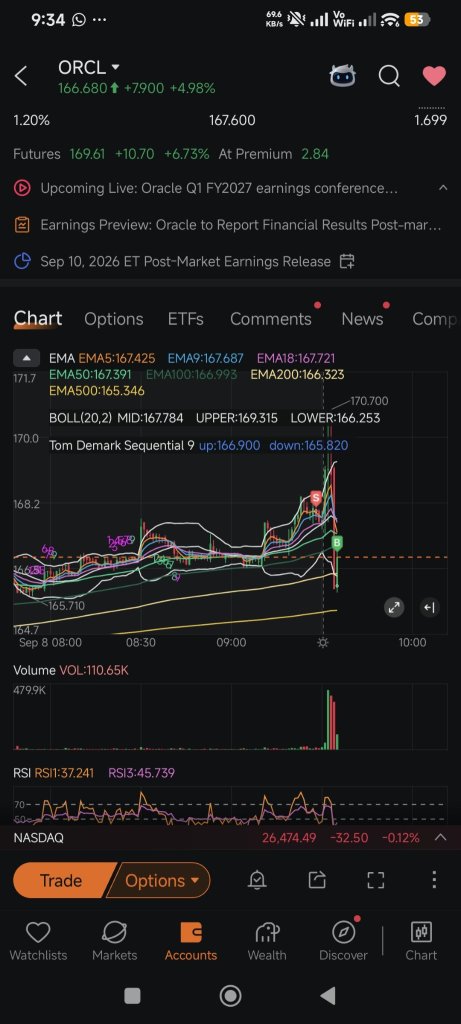The image size is (461, 1024).
Task: Expand the NASDAQ index bar
Action: [440, 837]
